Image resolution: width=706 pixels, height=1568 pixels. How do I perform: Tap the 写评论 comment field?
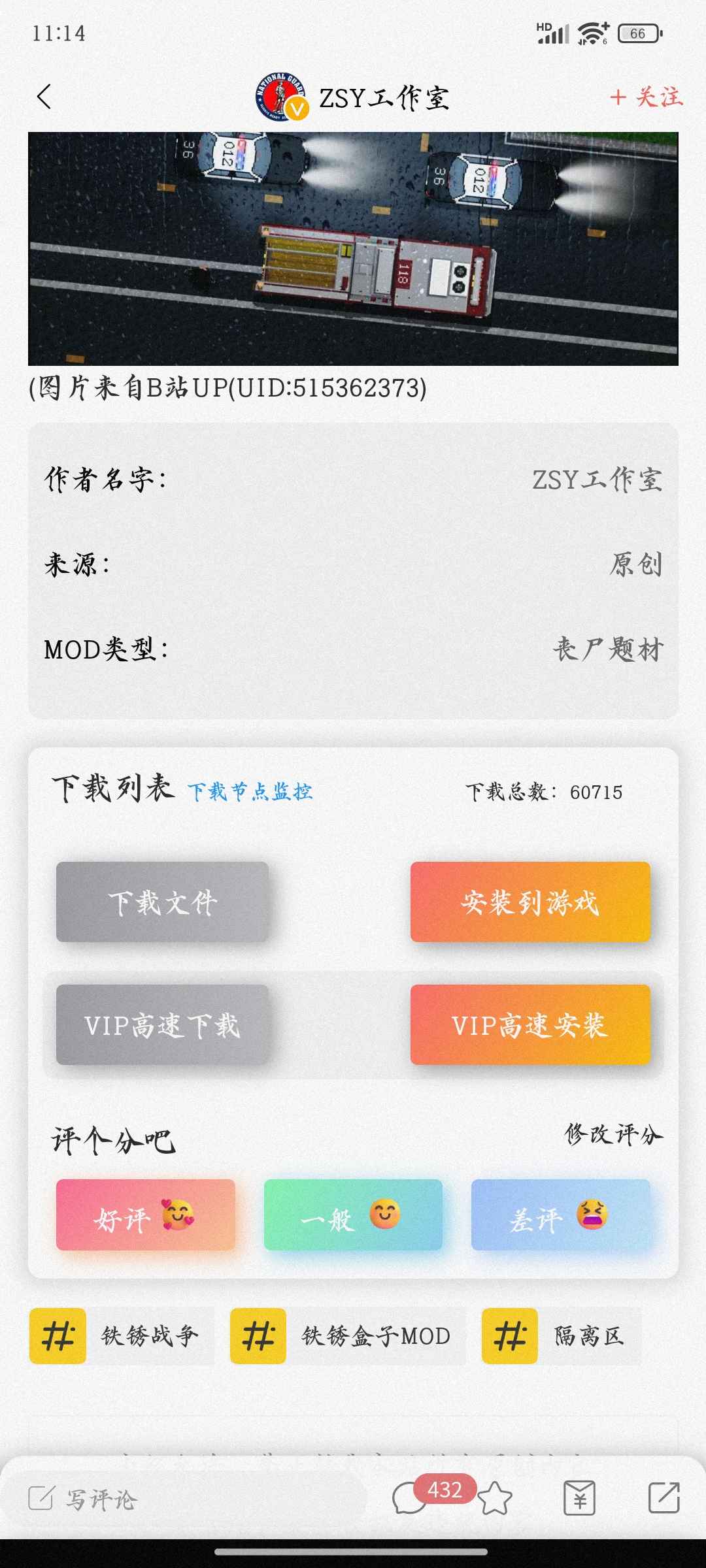pos(190,1498)
